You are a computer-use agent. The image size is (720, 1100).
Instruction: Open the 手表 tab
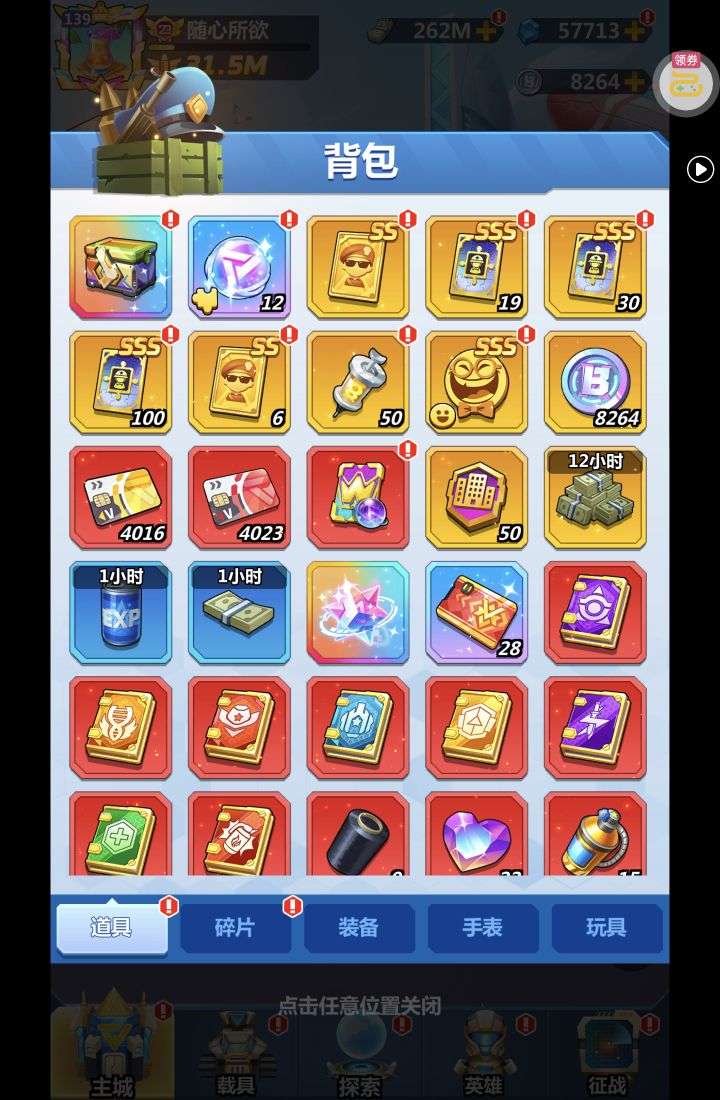tap(482, 927)
